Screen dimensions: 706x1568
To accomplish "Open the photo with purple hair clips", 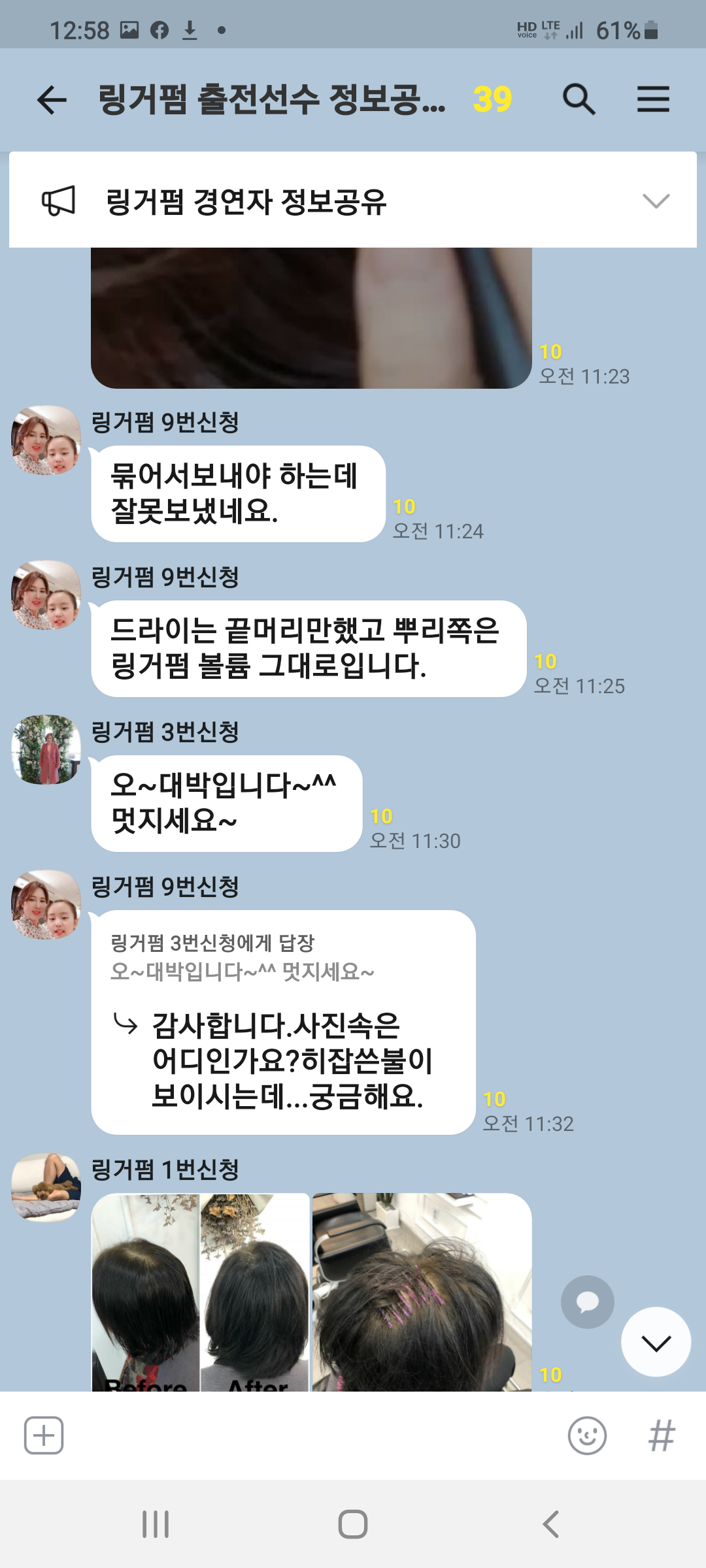I will coord(422,1292).
